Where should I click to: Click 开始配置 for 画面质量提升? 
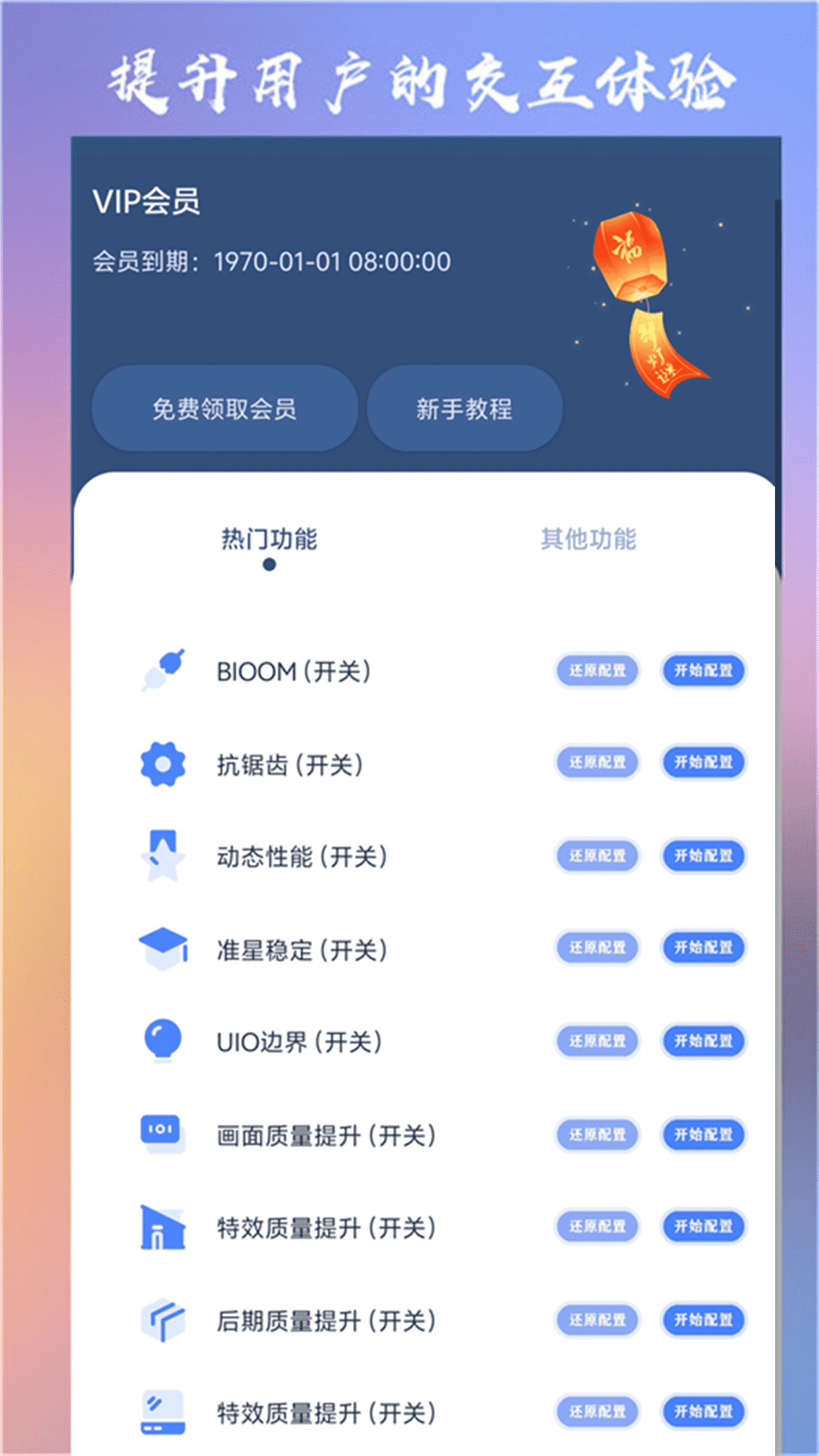pos(702,1134)
